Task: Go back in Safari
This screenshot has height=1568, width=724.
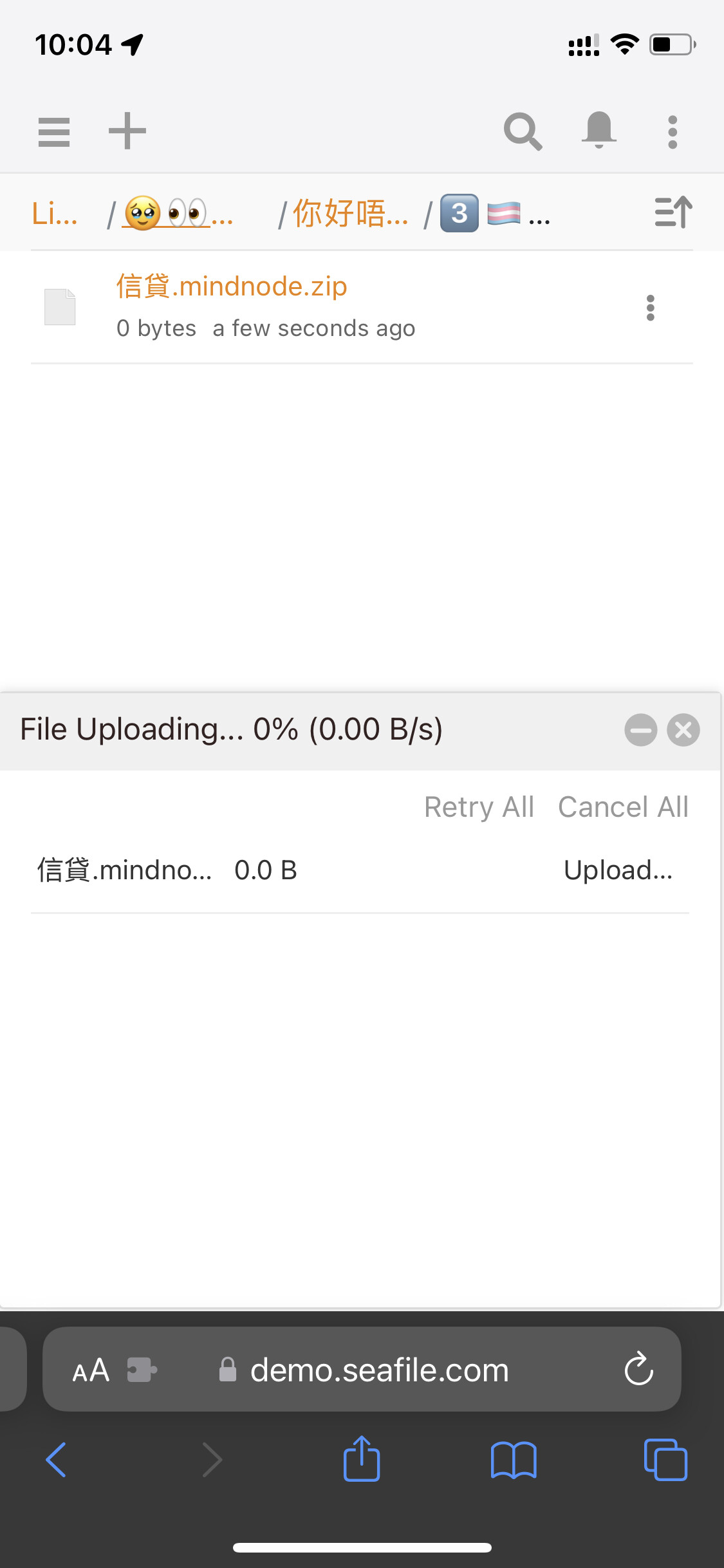Action: (x=57, y=1460)
